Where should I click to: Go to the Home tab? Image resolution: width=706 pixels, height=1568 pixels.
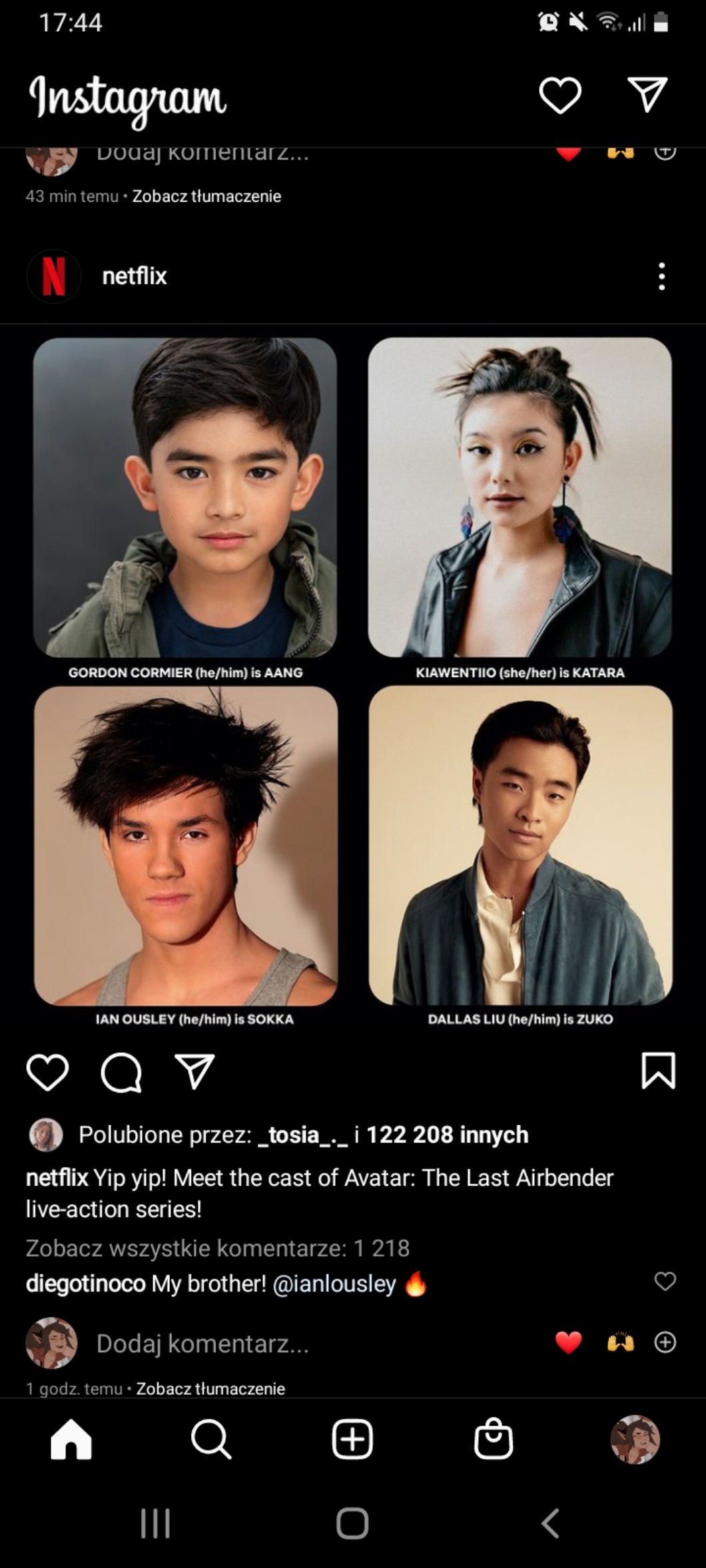point(71,1439)
